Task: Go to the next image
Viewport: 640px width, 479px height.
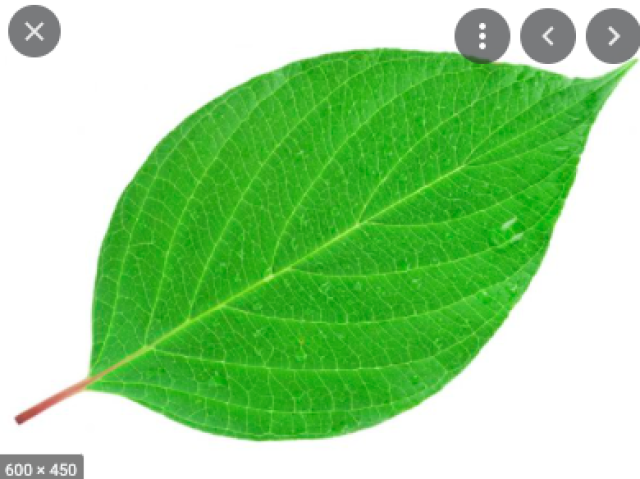Action: pyautogui.click(x=612, y=37)
